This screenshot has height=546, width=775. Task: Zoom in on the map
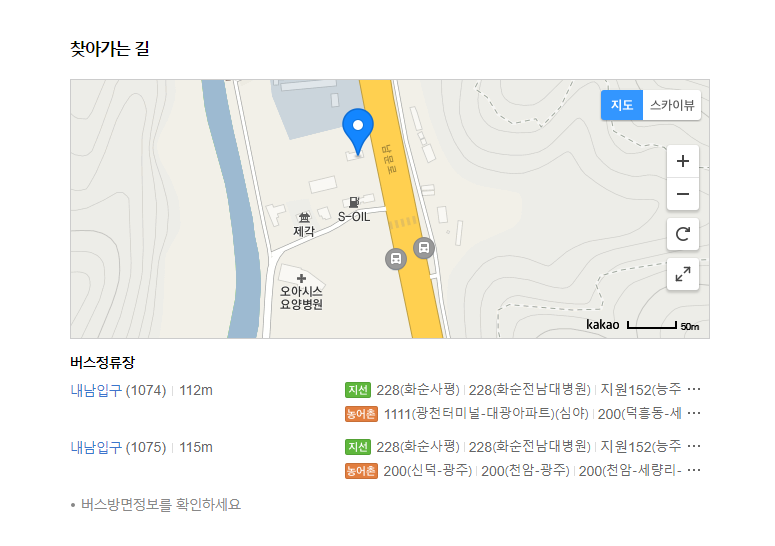pyautogui.click(x=683, y=161)
